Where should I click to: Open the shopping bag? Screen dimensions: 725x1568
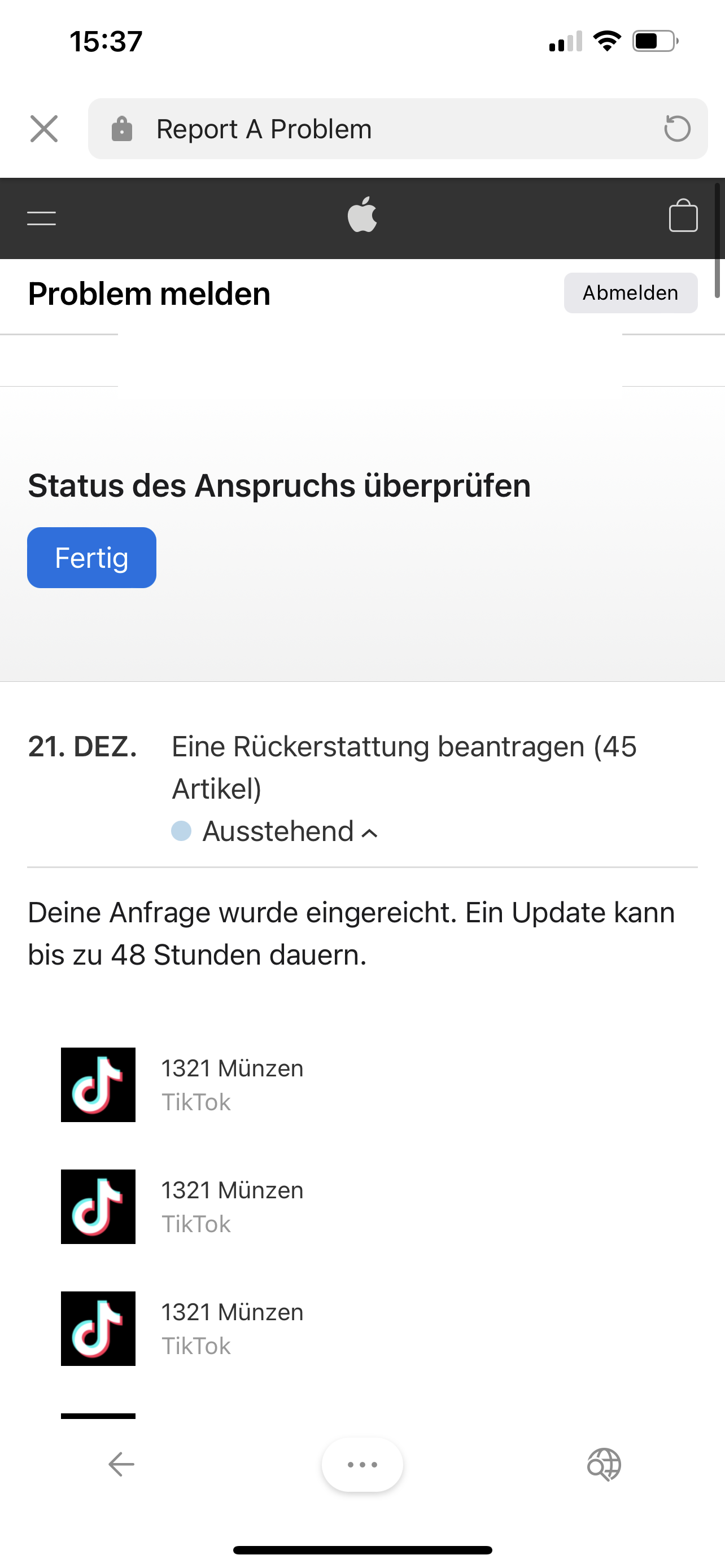pyautogui.click(x=683, y=217)
